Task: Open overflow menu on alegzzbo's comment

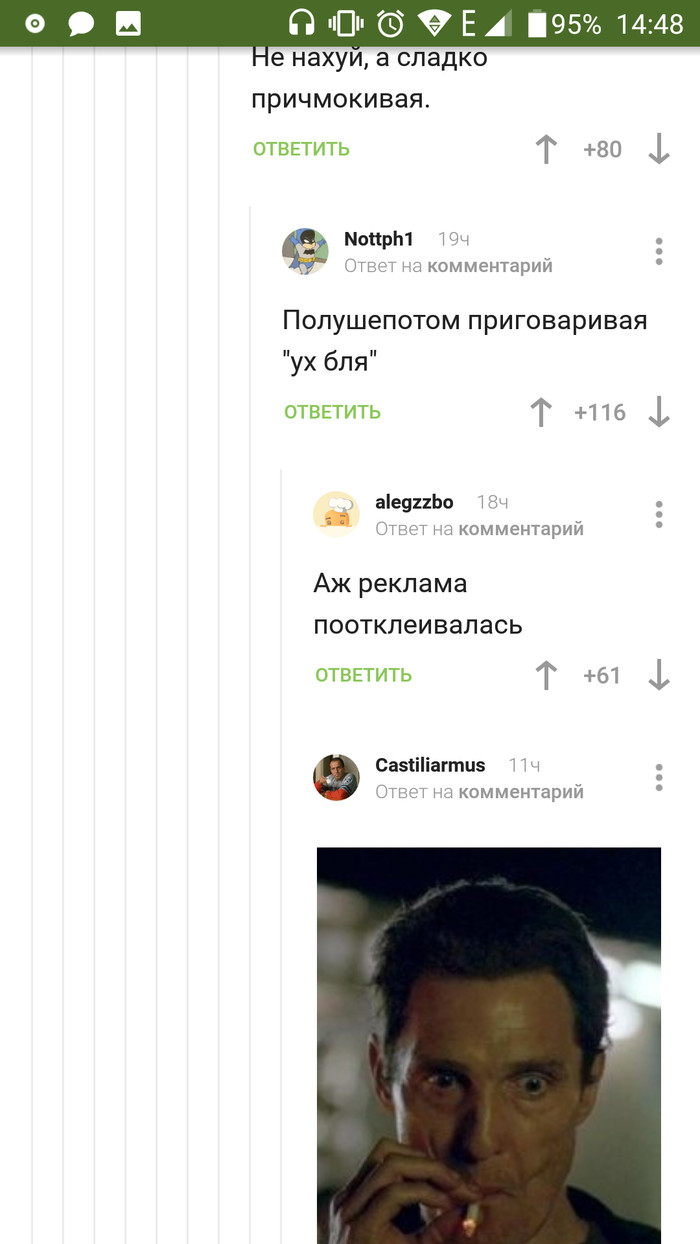Action: [658, 514]
